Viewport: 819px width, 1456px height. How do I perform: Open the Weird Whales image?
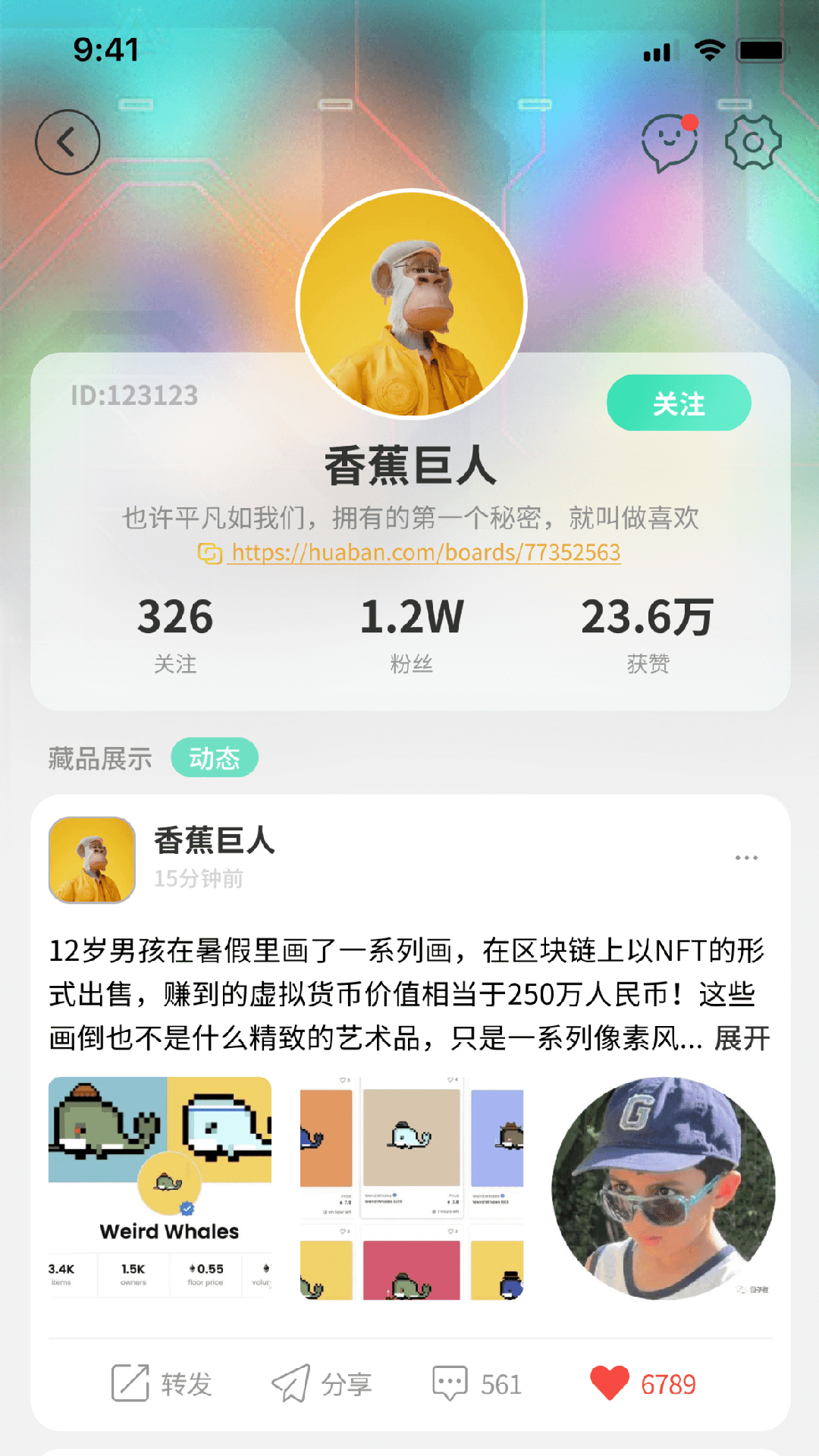pyautogui.click(x=160, y=1188)
